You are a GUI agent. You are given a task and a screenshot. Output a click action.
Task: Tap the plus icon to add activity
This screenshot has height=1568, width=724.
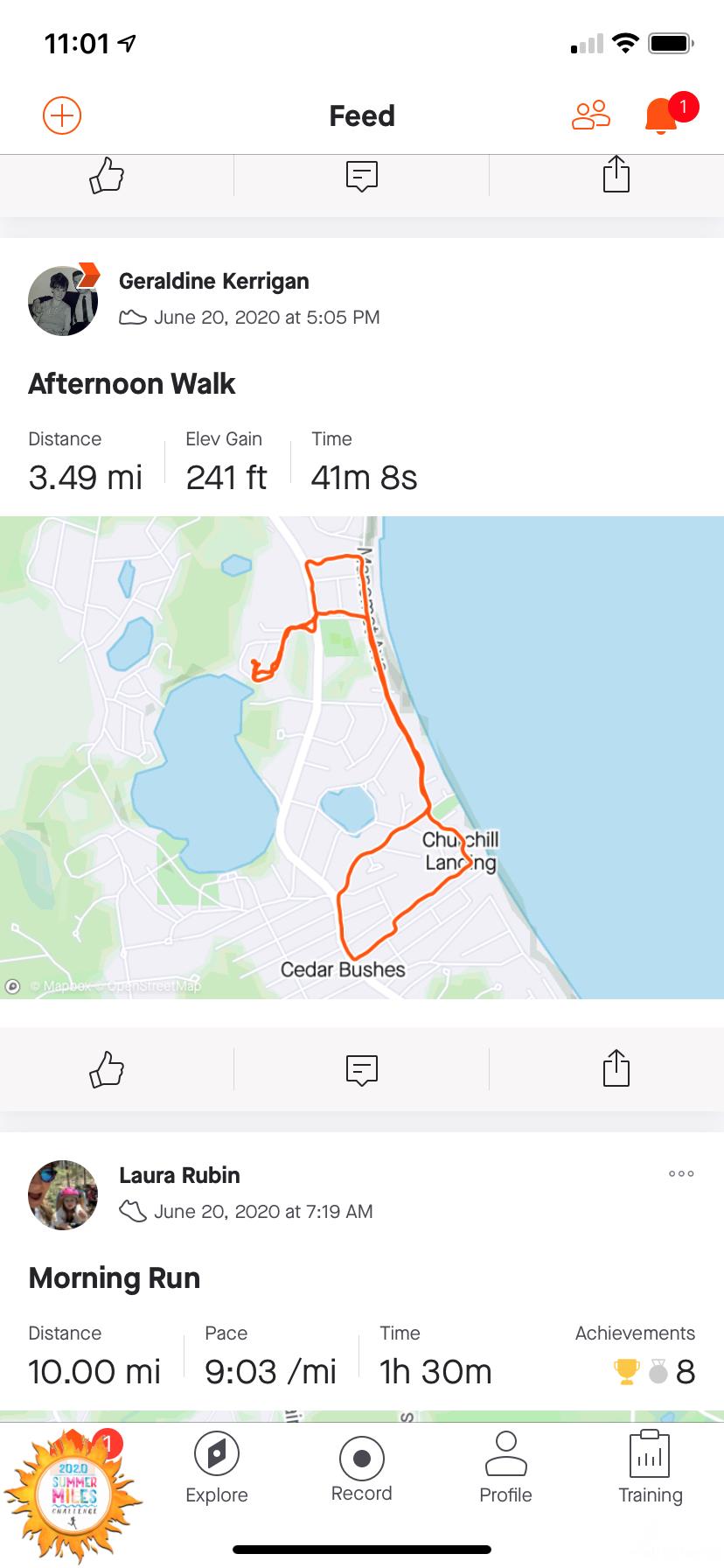[x=62, y=115]
